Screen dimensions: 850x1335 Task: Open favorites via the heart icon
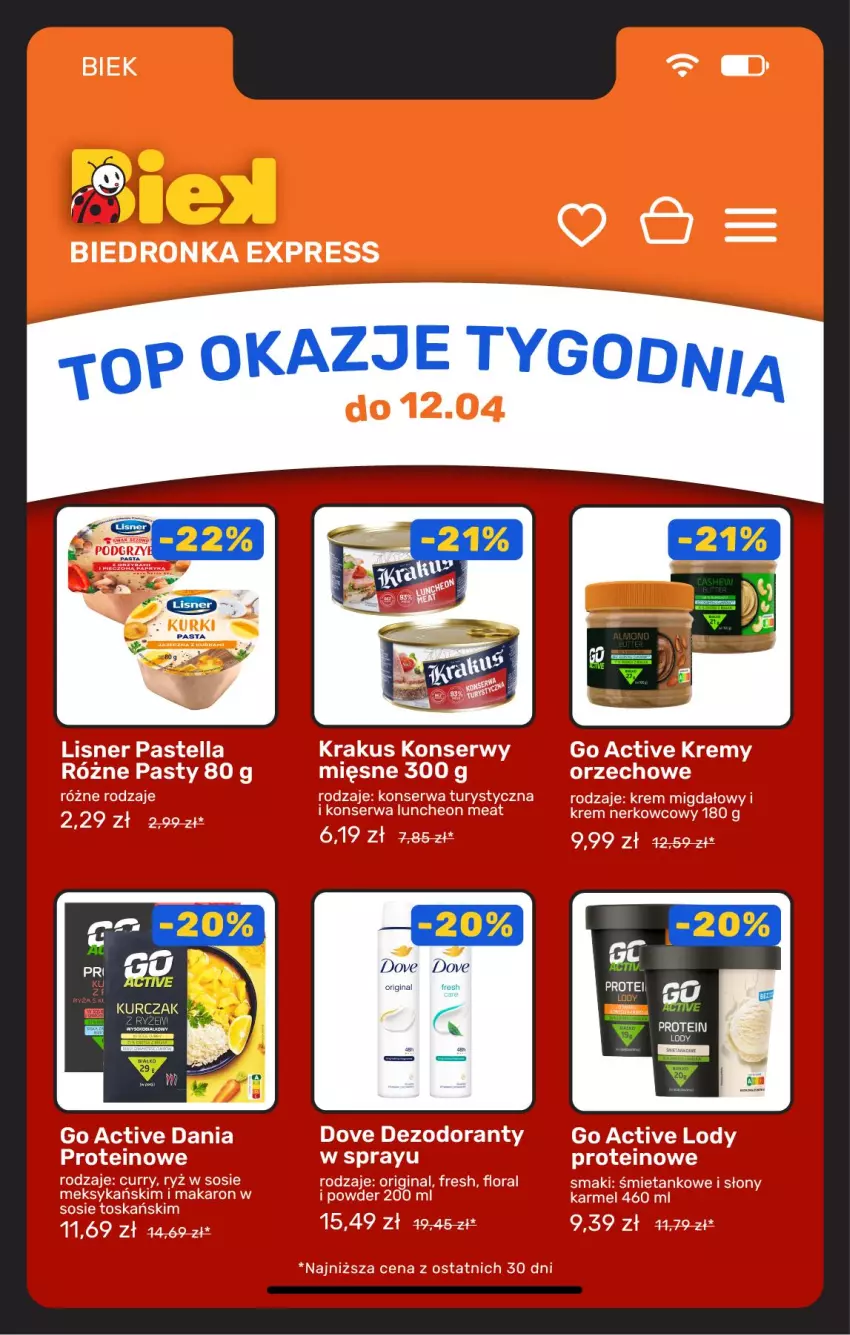coord(583,225)
